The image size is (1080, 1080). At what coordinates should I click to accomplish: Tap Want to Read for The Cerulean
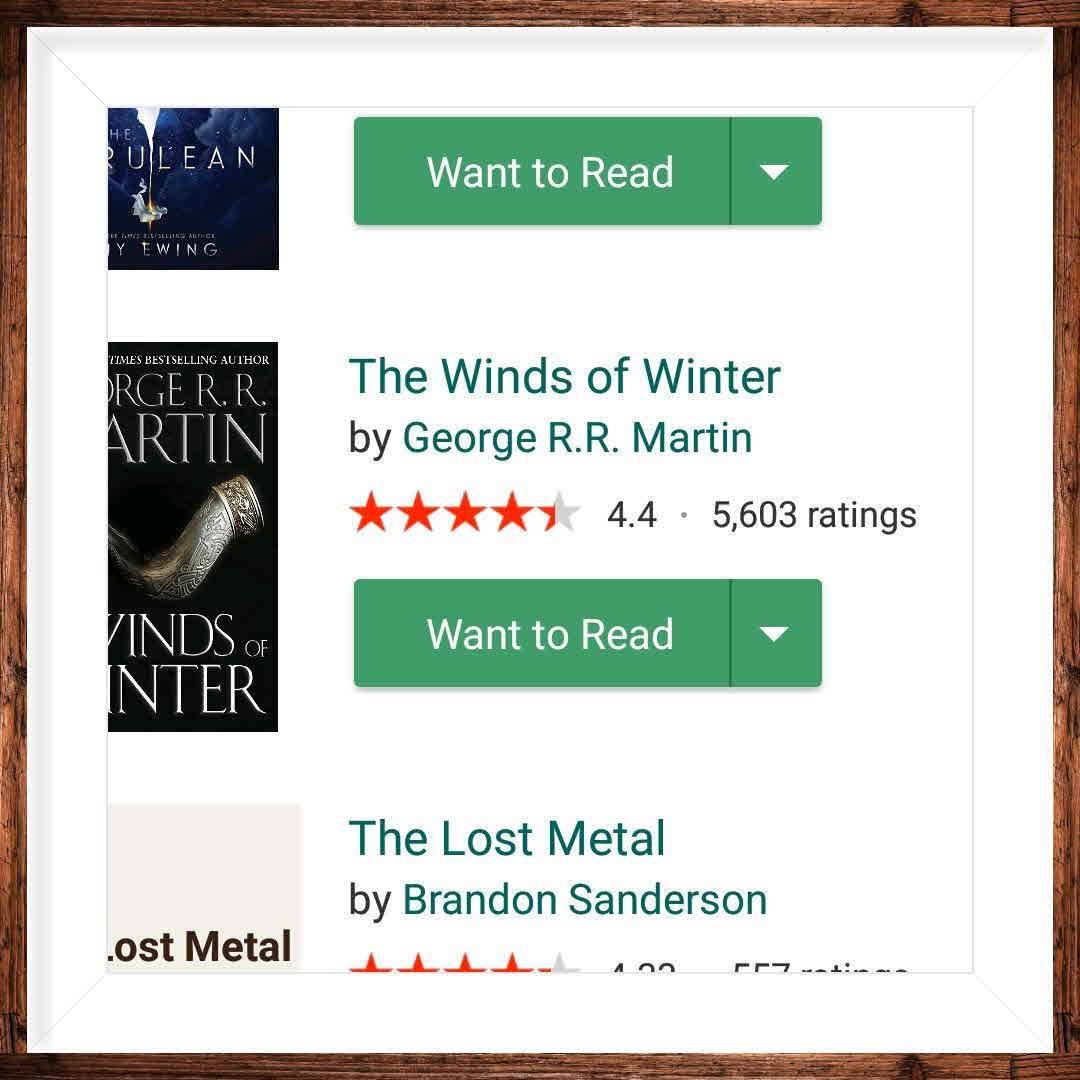pos(542,172)
